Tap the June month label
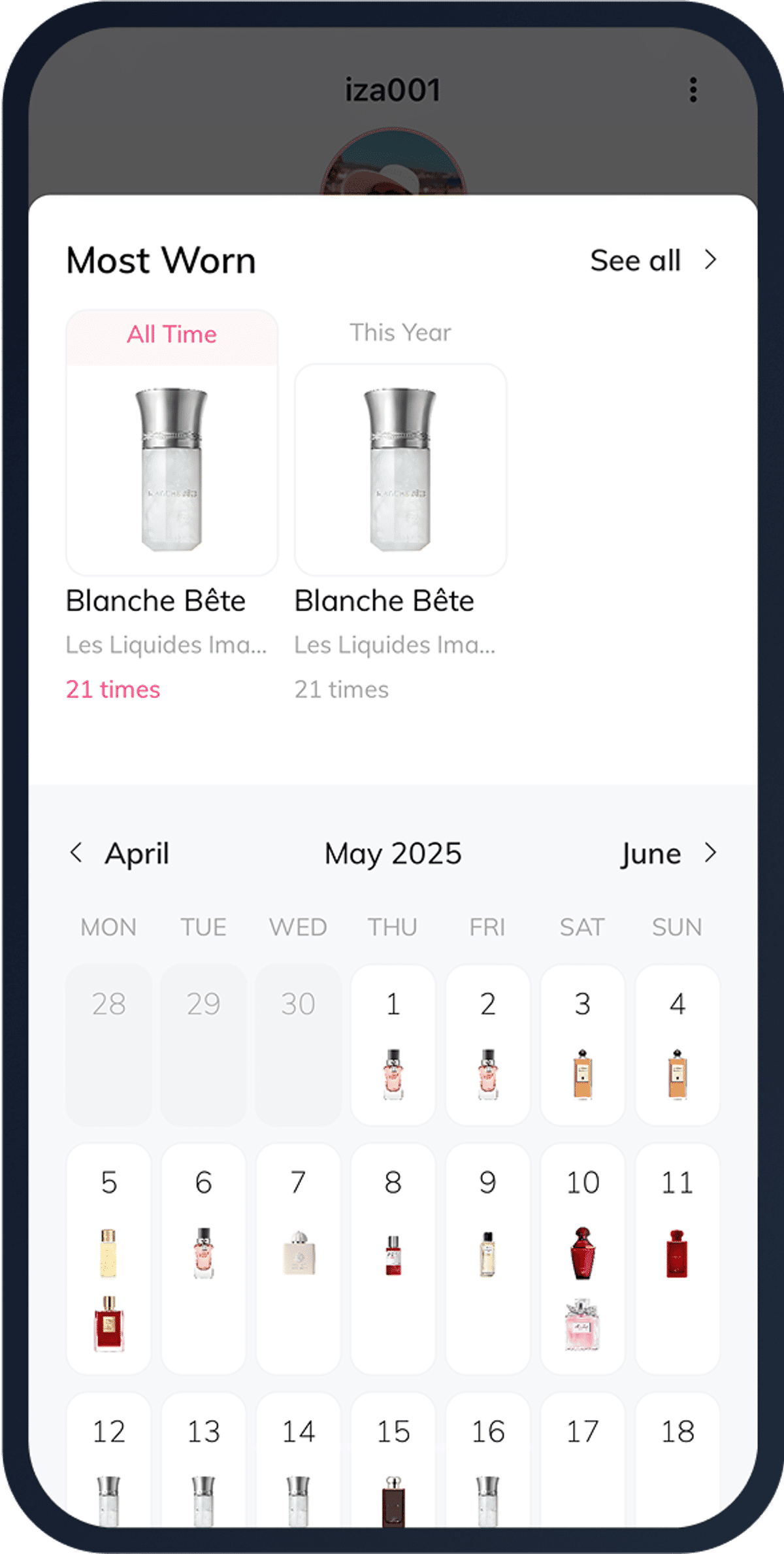The height and width of the screenshot is (1554, 784). coord(650,853)
